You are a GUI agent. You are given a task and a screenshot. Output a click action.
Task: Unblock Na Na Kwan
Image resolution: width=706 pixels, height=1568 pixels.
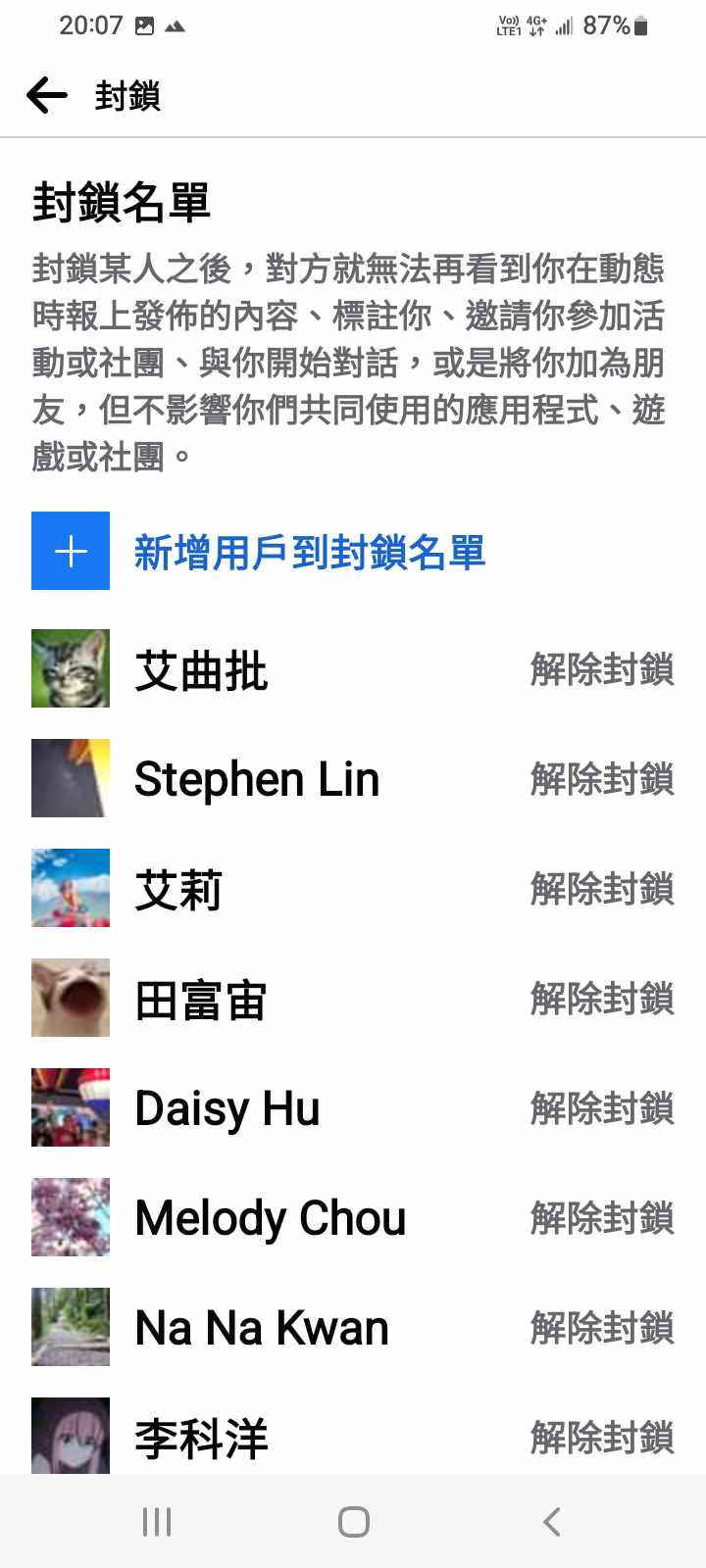tap(601, 1329)
